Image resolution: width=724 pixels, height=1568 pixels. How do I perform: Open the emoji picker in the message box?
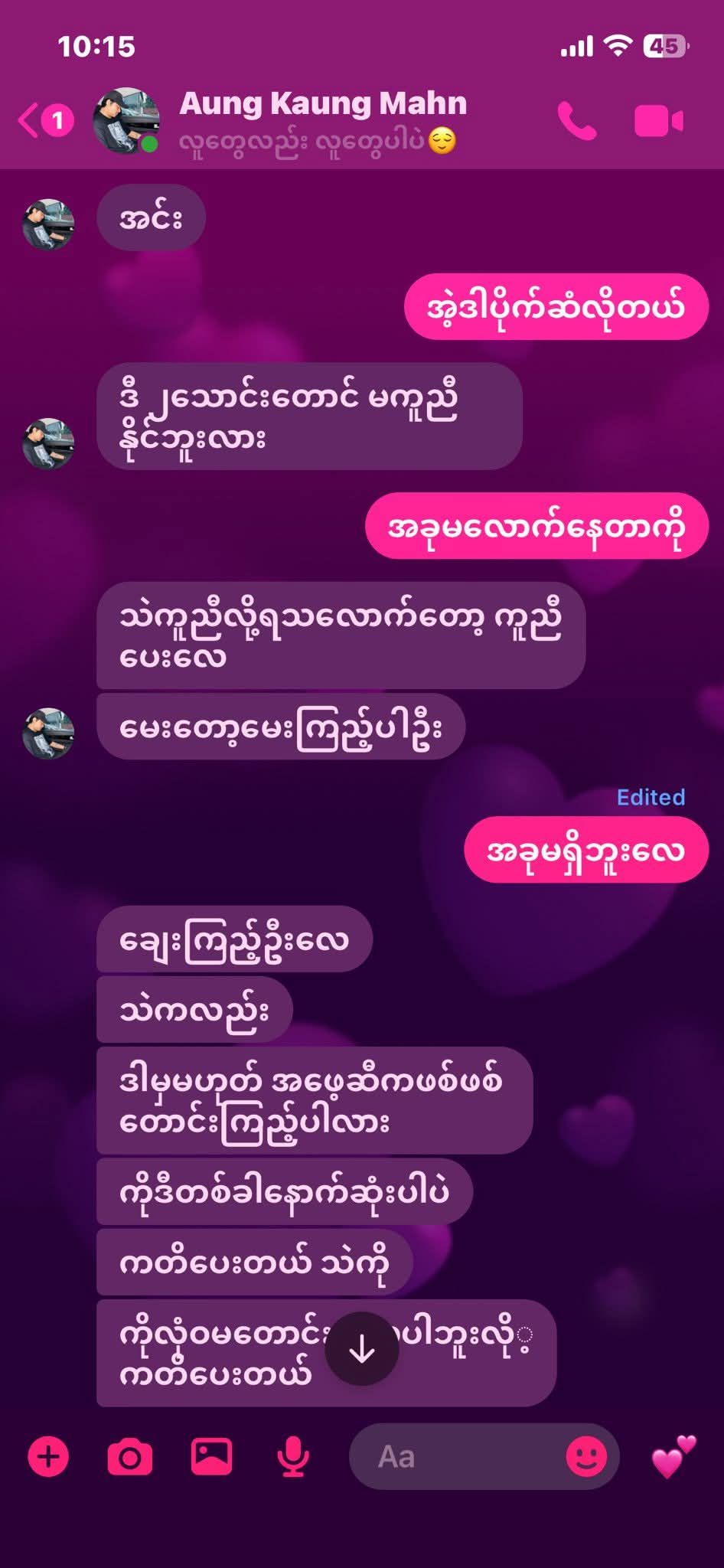pyautogui.click(x=586, y=1456)
